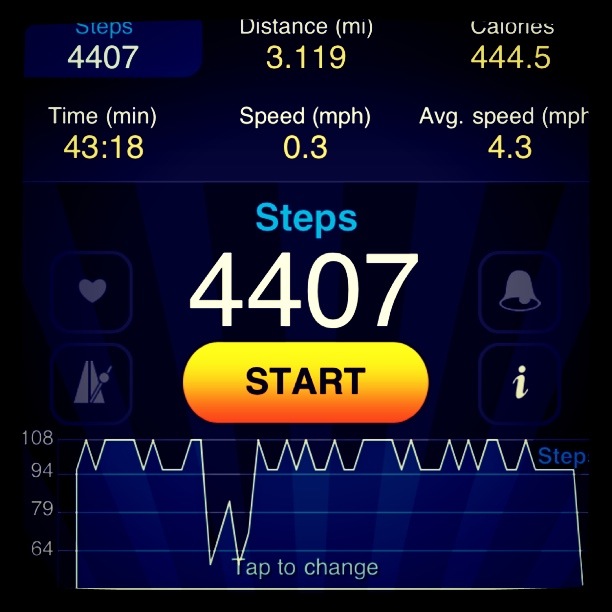The width and height of the screenshot is (612, 612).
Task: Select the Time (min) stat
Action: [x=103, y=132]
